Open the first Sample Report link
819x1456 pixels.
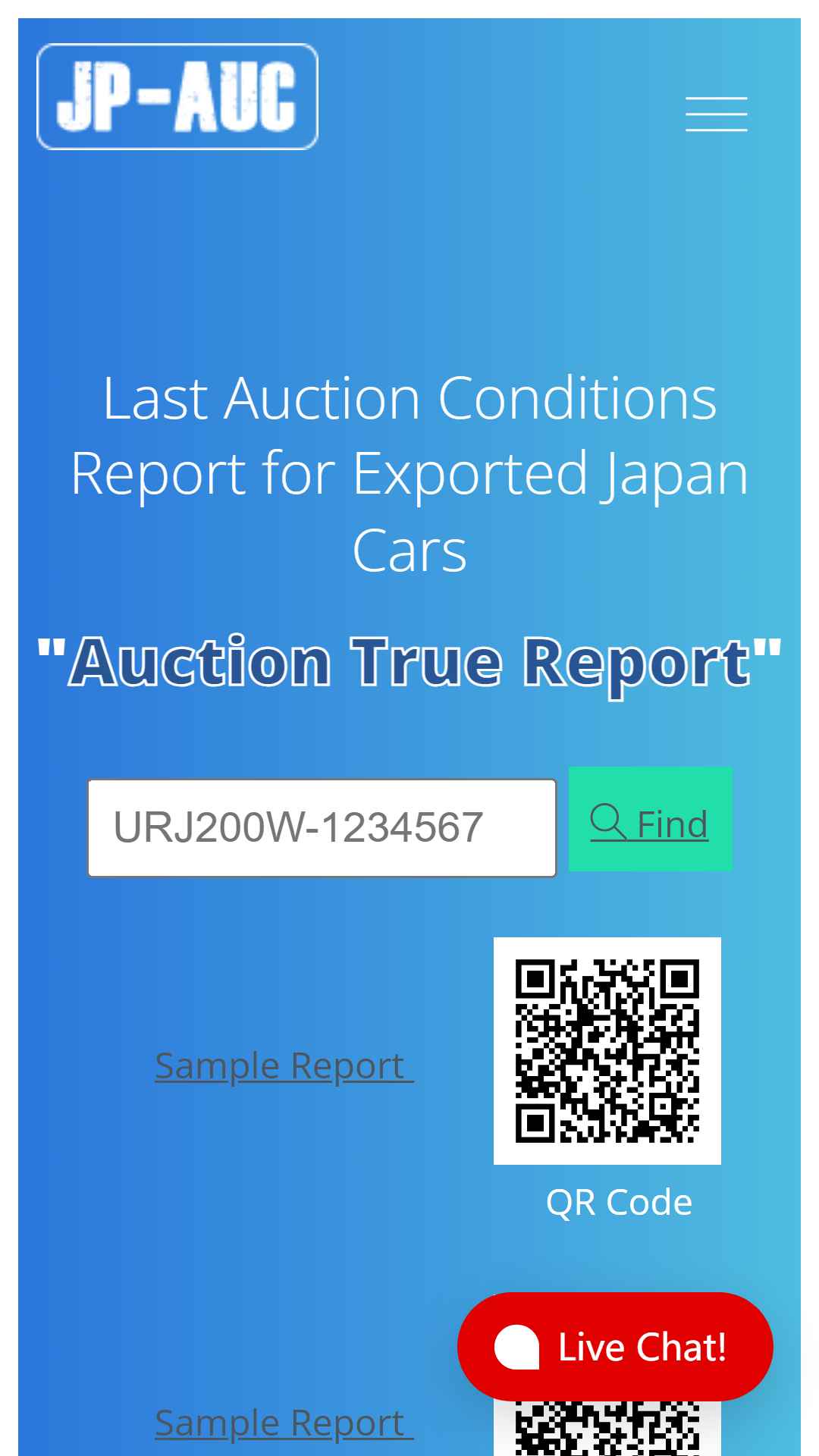click(284, 1066)
